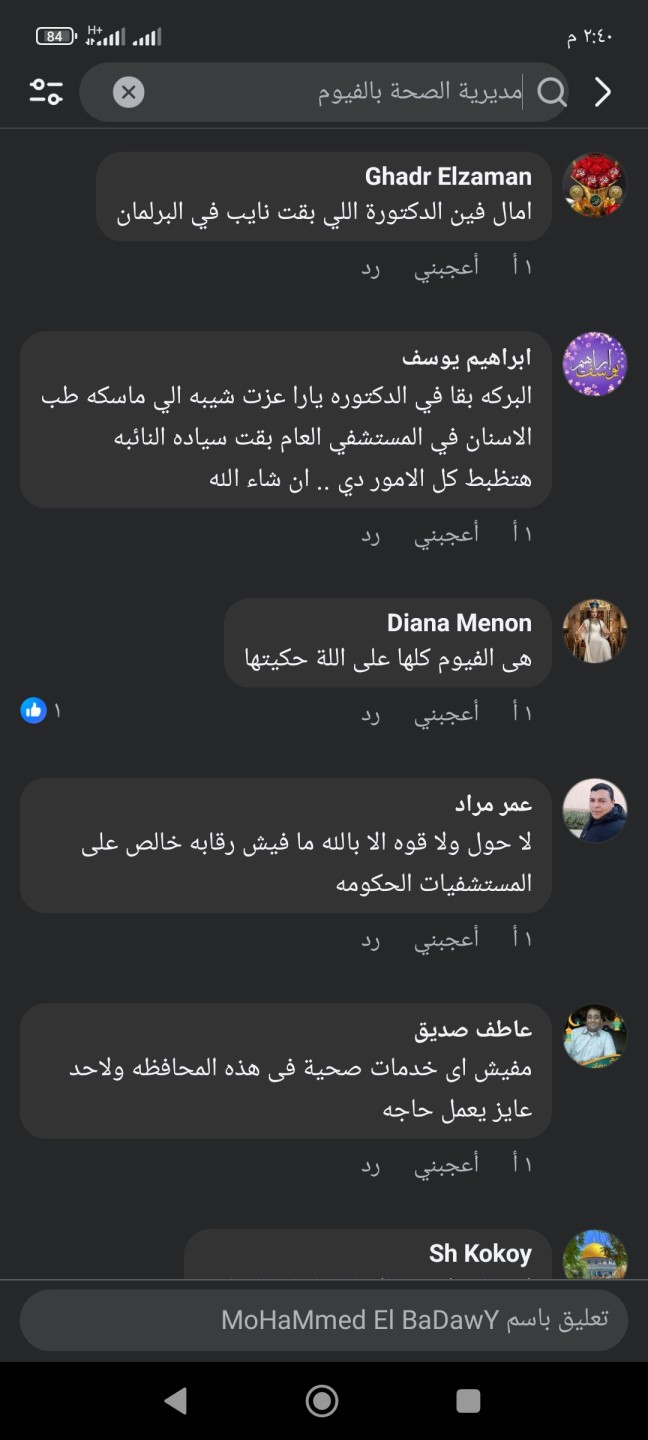This screenshot has width=648, height=1440.
Task: Like عاطف صديق's comment
Action: (x=446, y=1164)
